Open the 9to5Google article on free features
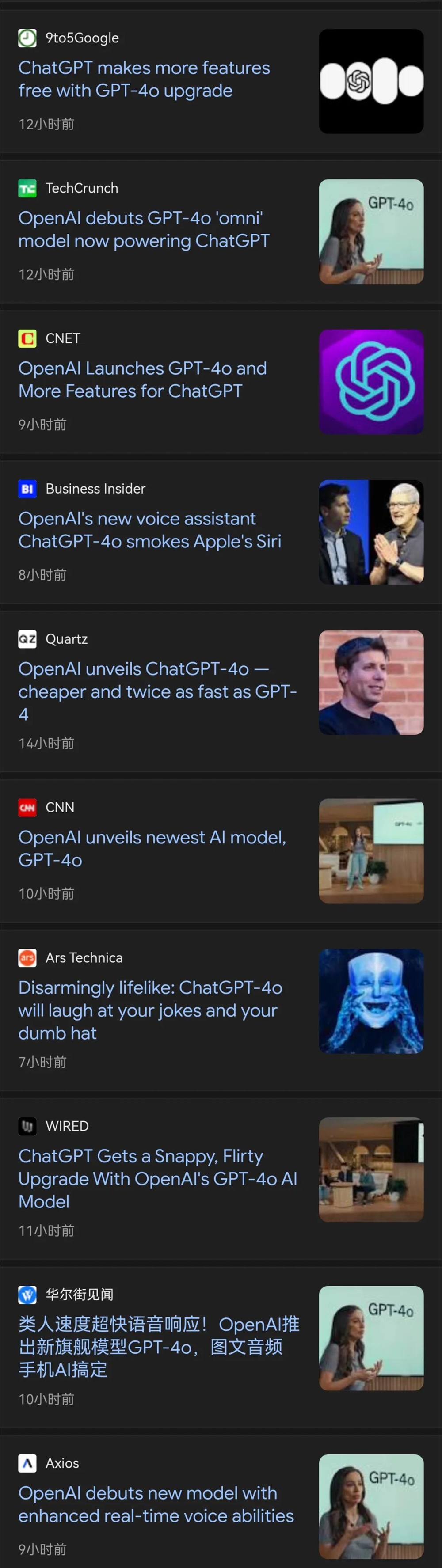This screenshot has width=442, height=1568. tap(144, 79)
